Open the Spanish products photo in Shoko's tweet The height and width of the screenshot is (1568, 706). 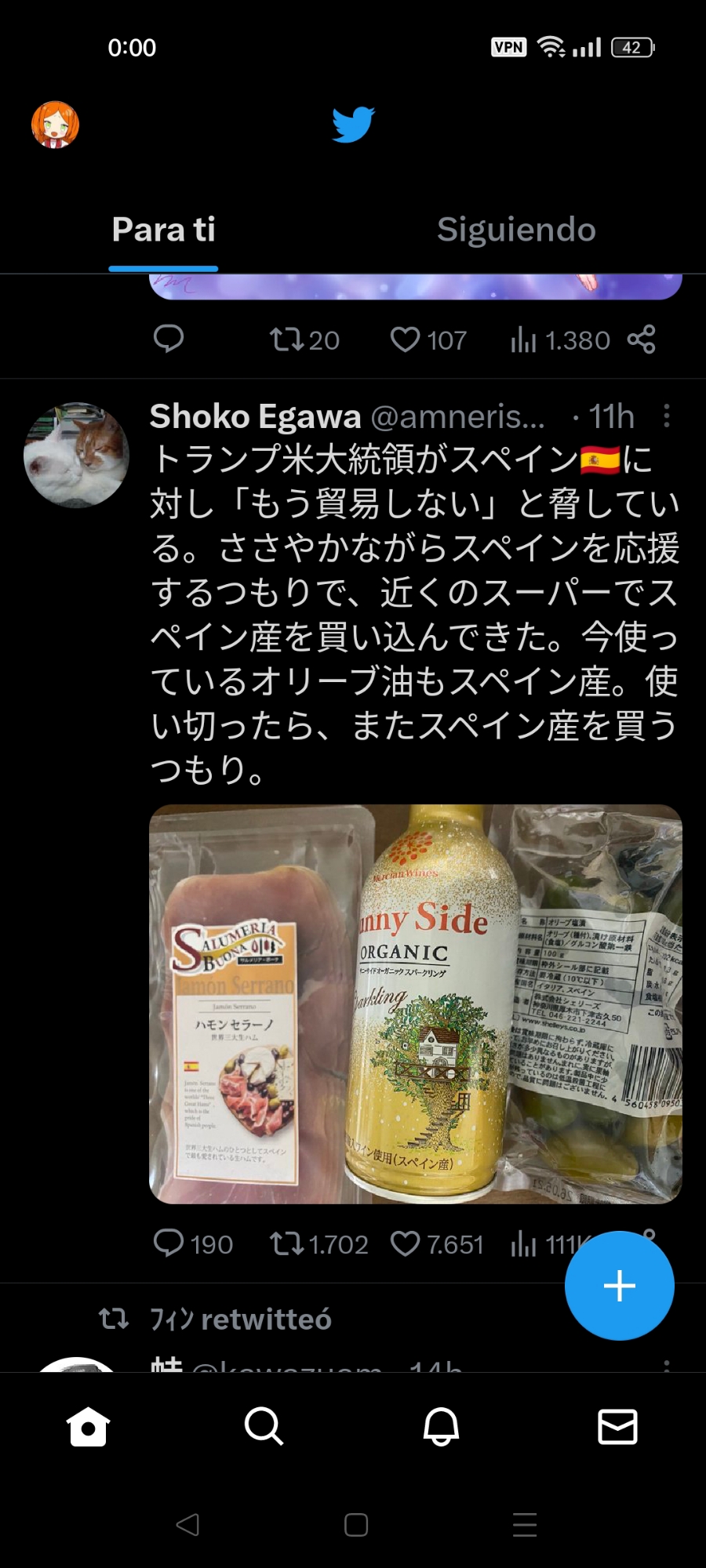(x=415, y=1004)
